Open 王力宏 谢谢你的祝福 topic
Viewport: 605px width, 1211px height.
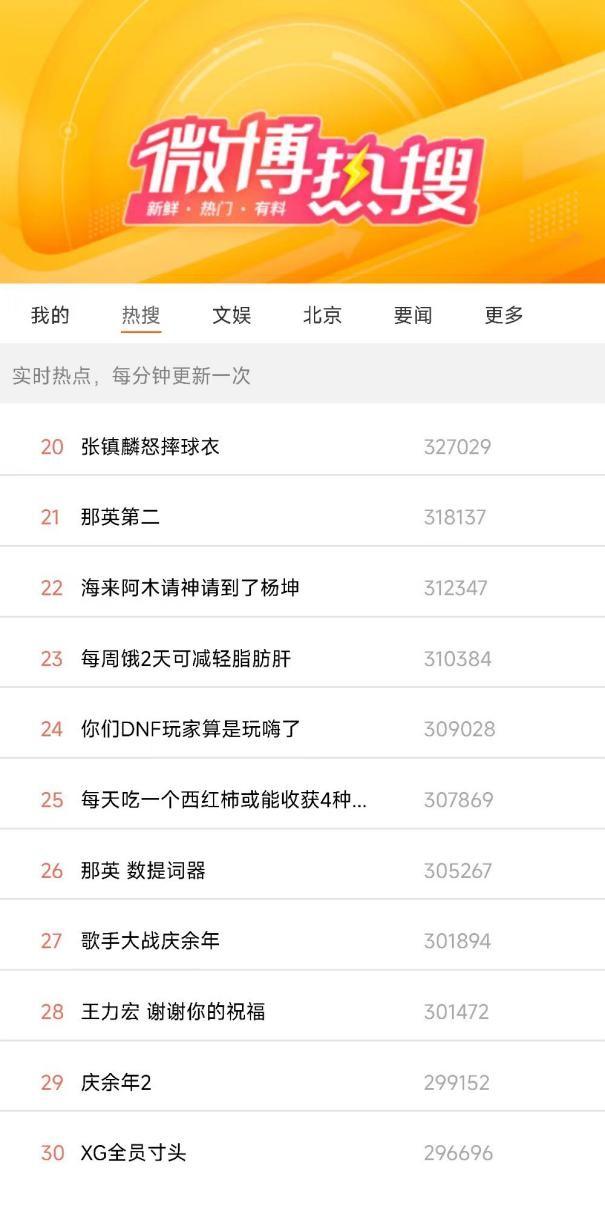pos(302,1012)
